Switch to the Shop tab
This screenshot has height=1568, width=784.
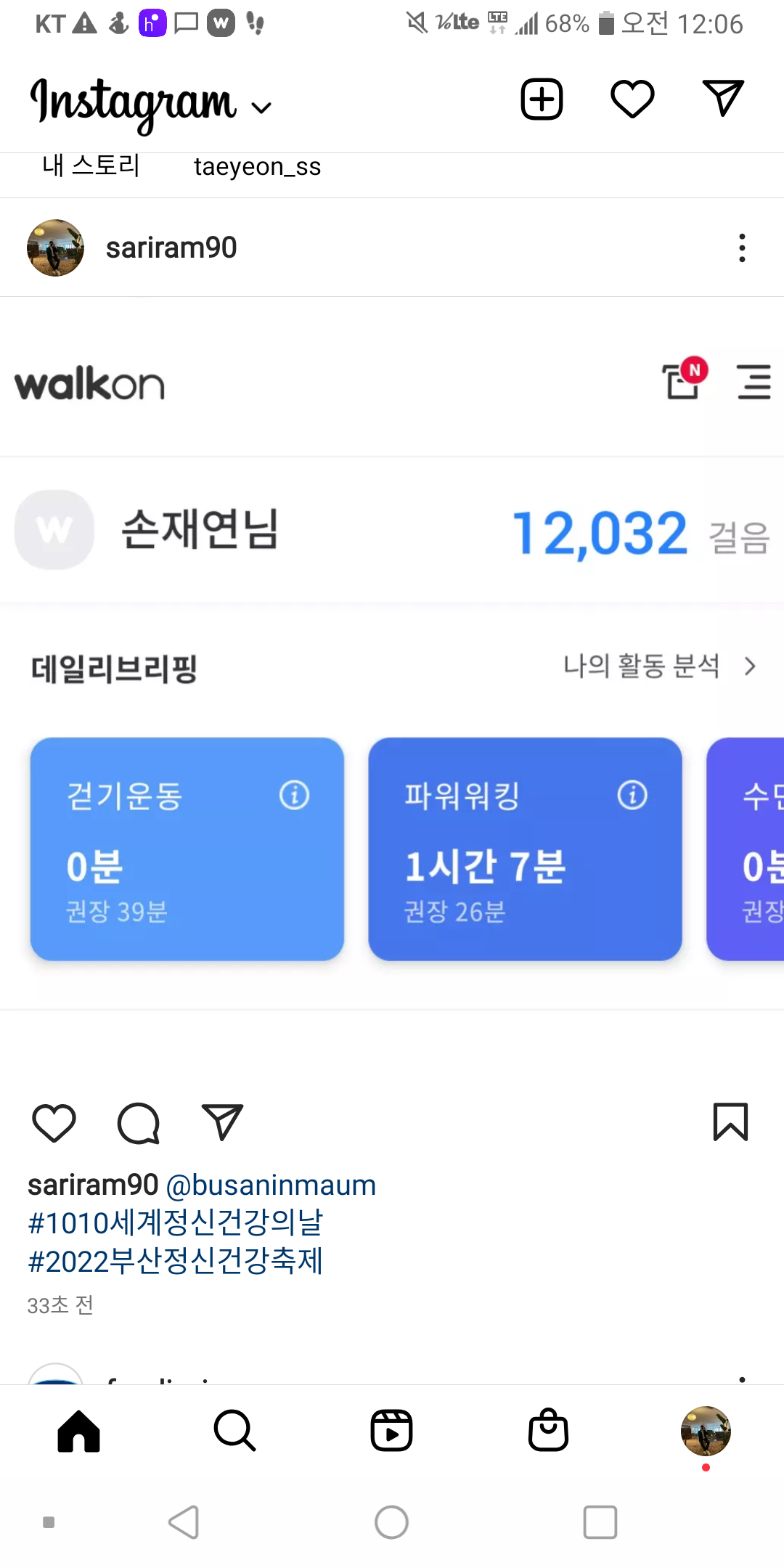548,1431
